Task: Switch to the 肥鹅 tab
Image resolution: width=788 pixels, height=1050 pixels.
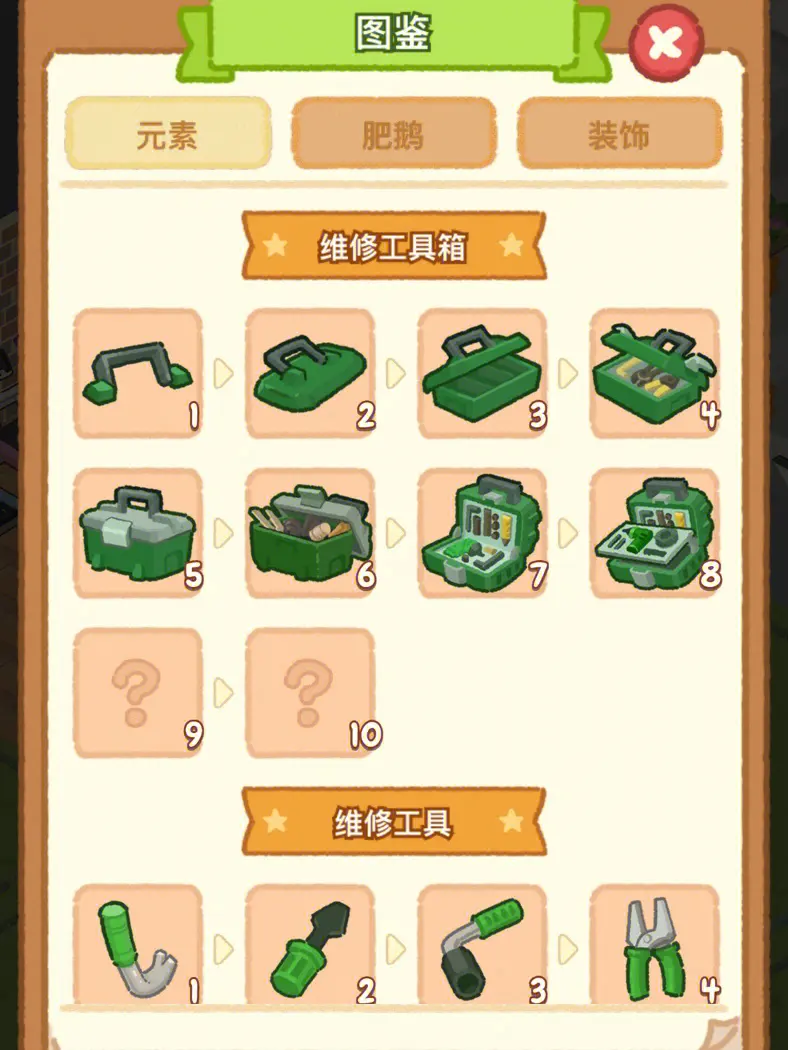Action: tap(393, 133)
